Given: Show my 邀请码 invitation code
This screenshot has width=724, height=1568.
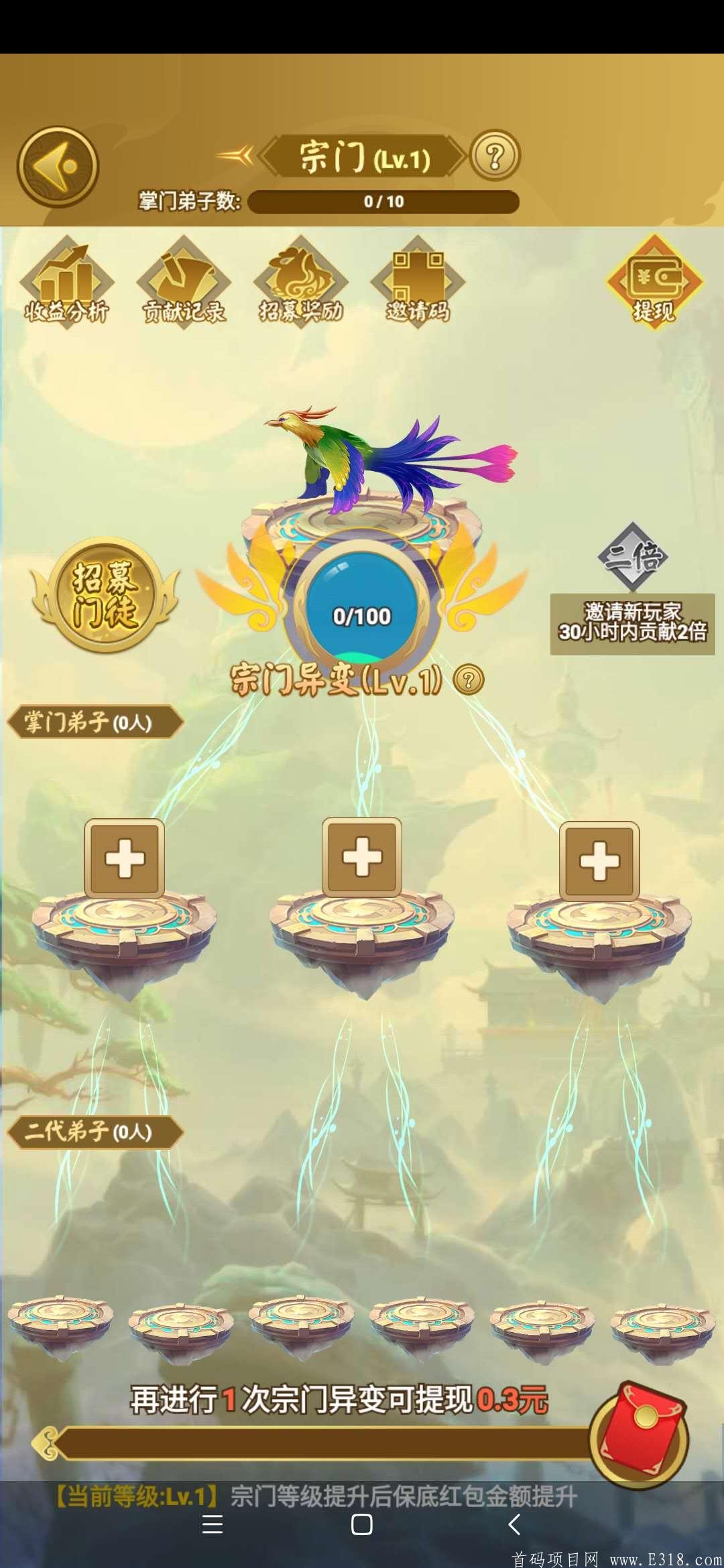Looking at the screenshot, I should point(418,283).
